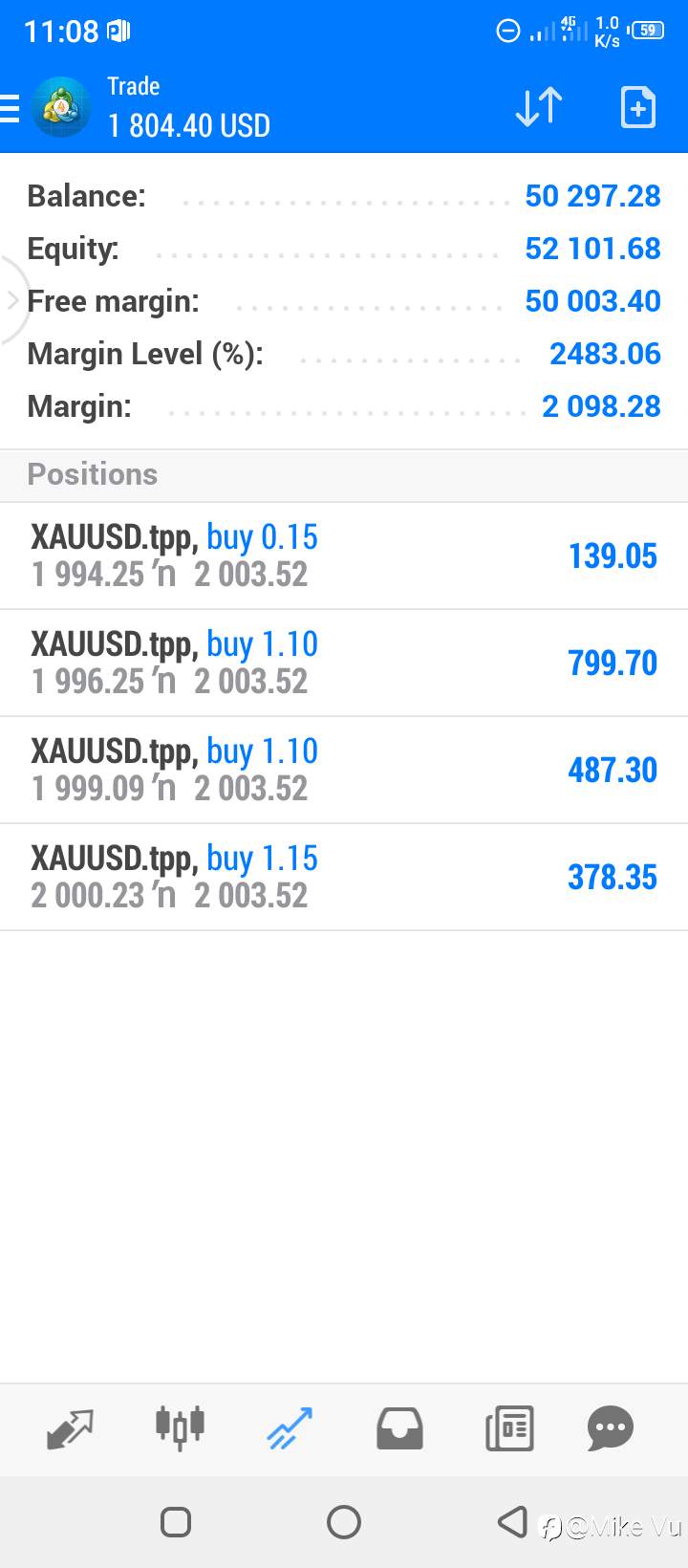688x1568 pixels.
Task: Tap the sort arrows icon
Action: (x=539, y=107)
